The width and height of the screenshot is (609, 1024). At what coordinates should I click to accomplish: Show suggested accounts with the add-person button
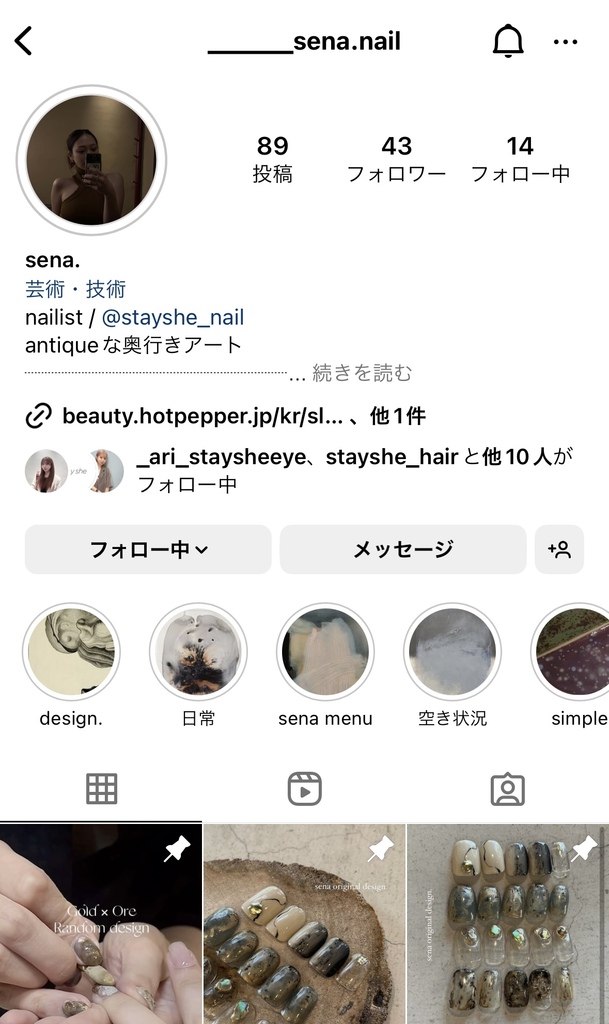pos(559,549)
